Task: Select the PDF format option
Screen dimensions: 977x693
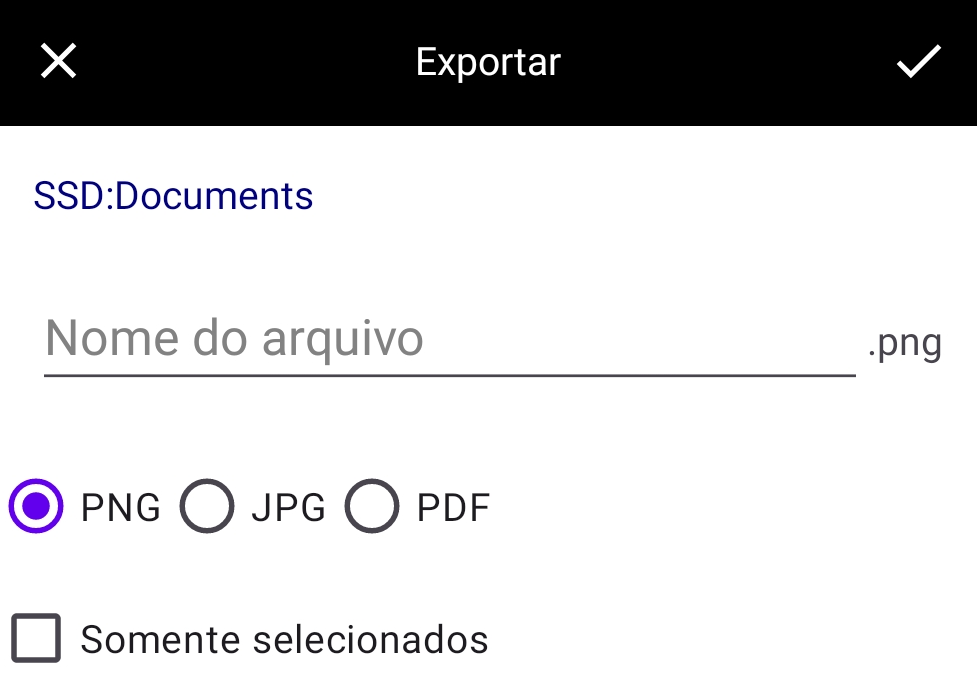Action: click(x=372, y=507)
